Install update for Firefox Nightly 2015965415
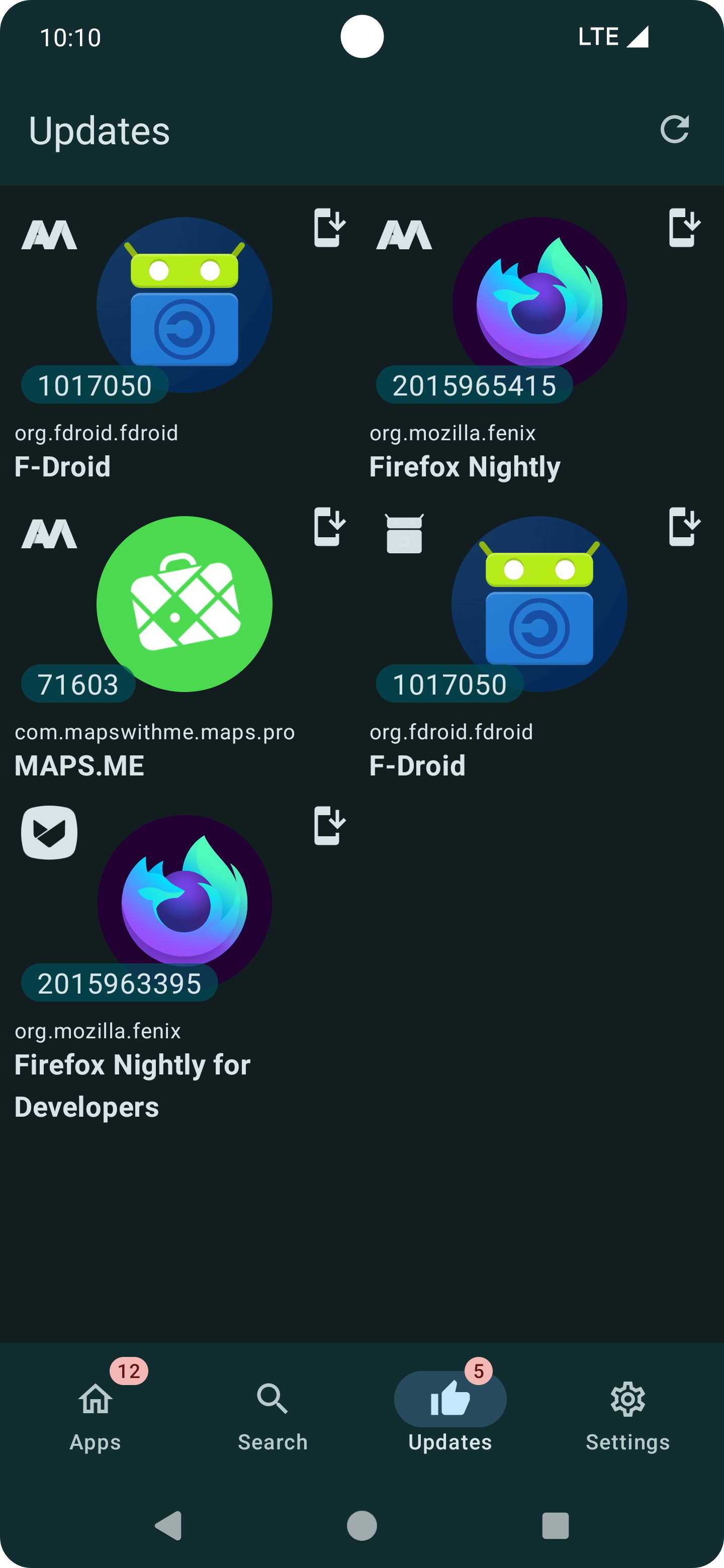This screenshot has width=724, height=1568. 684,228
